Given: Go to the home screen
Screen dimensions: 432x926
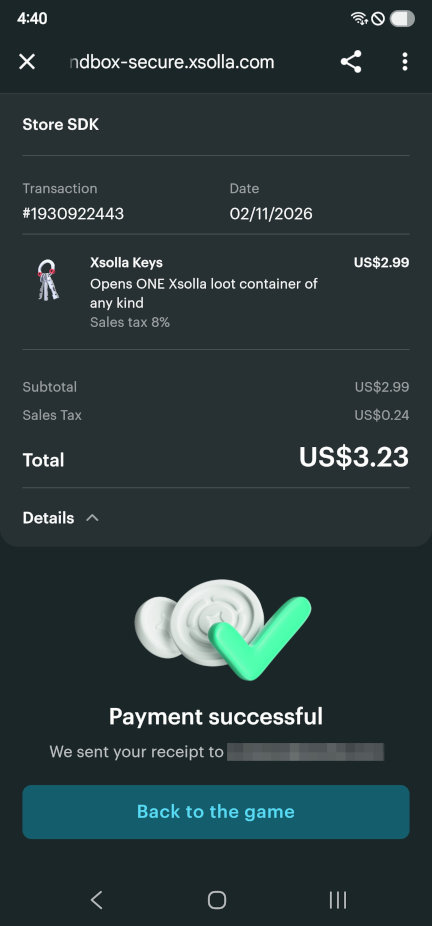Looking at the screenshot, I should (217, 900).
